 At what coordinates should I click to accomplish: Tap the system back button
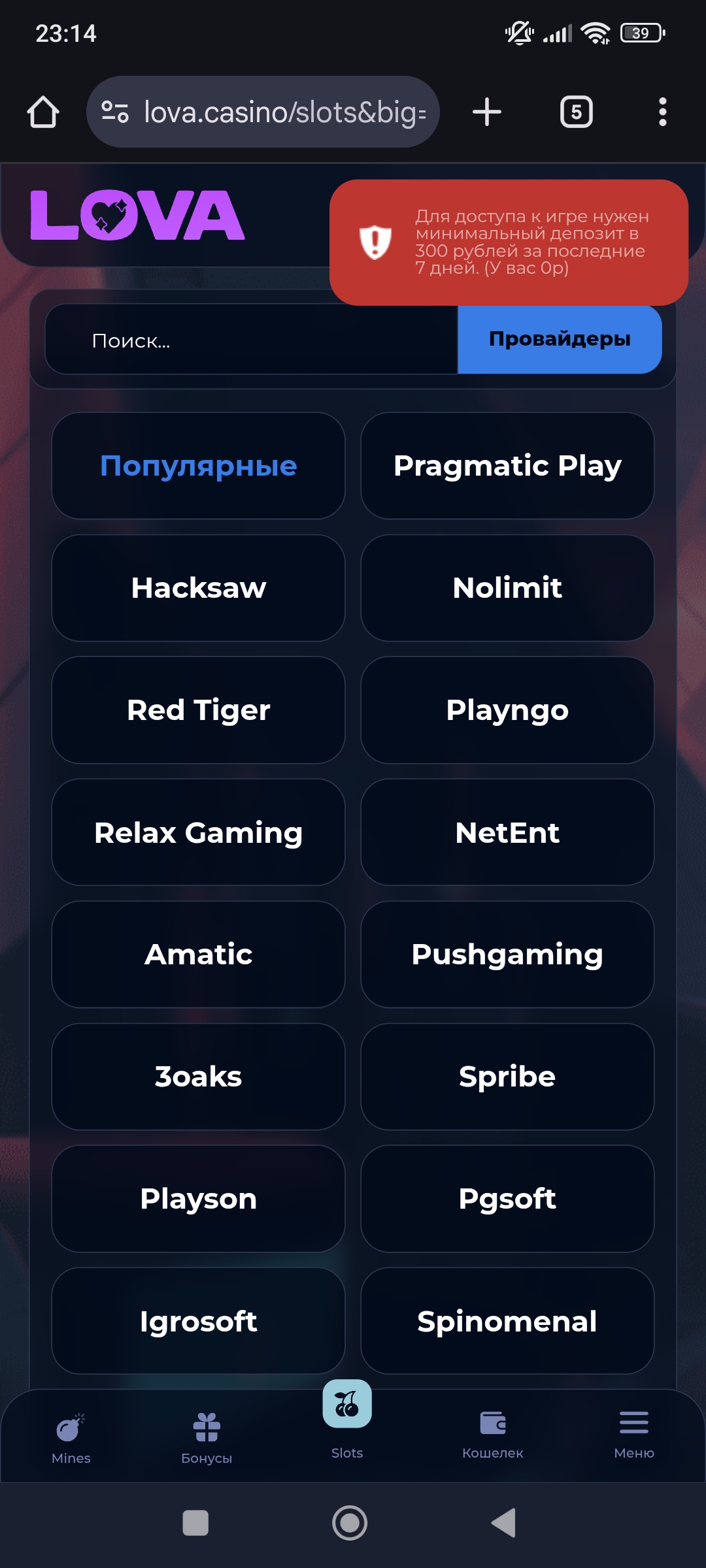click(x=504, y=1523)
